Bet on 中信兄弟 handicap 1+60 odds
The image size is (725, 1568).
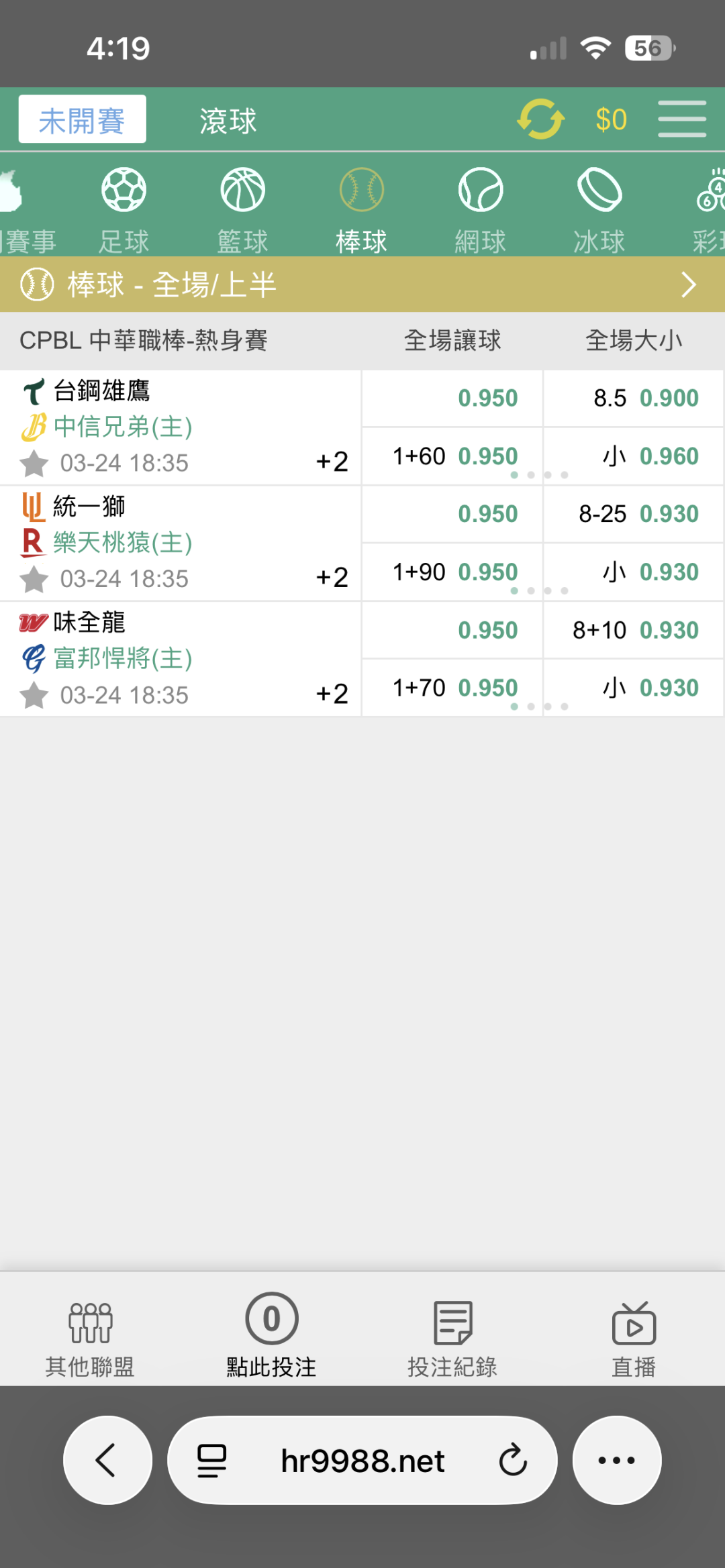pyautogui.click(x=453, y=456)
